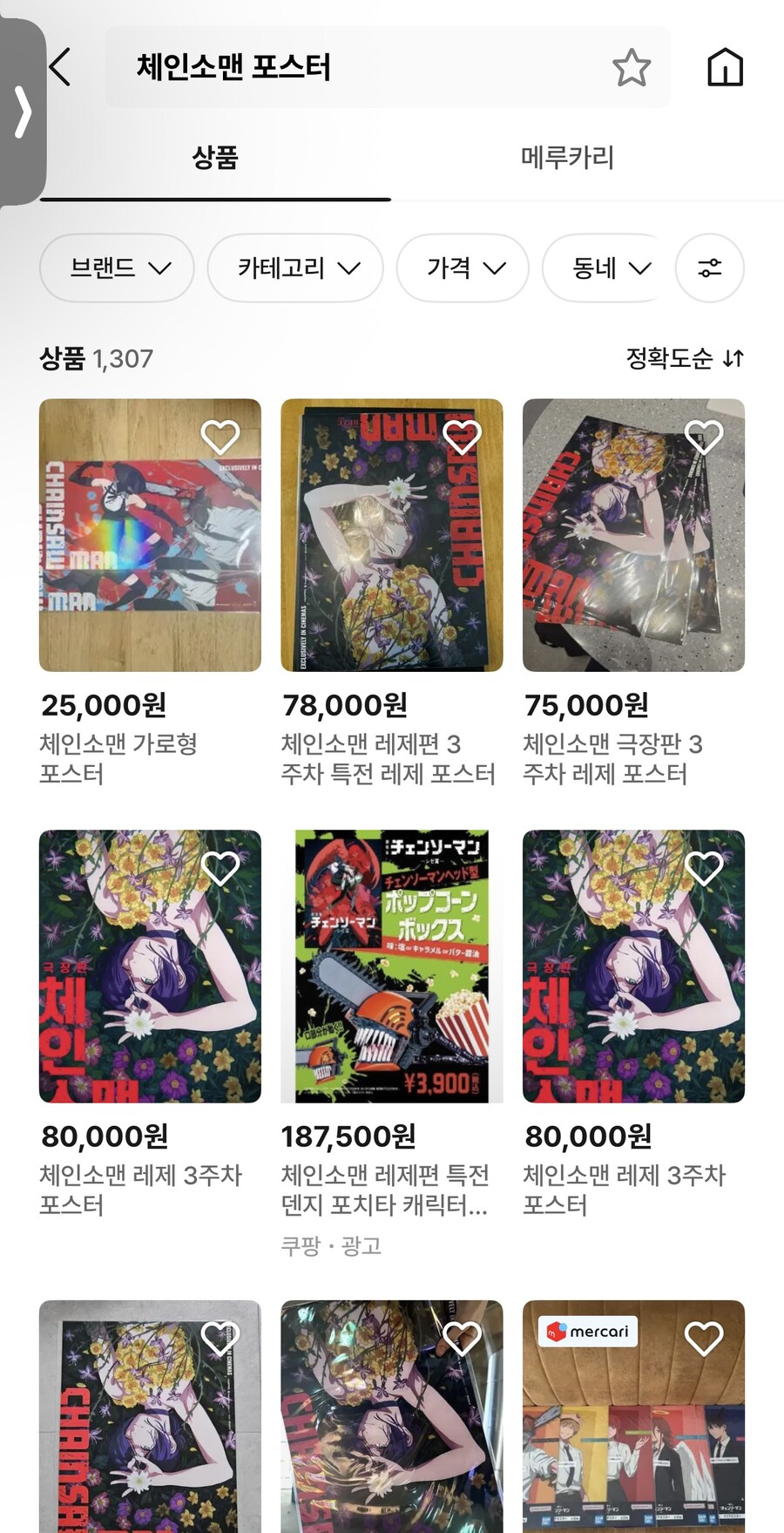
Task: Expand the 카테고리 filter
Action: tap(296, 268)
